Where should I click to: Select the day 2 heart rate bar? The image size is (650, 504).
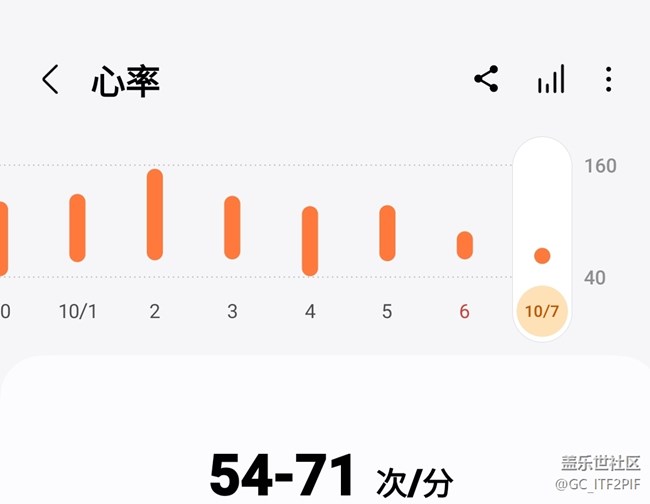click(155, 215)
